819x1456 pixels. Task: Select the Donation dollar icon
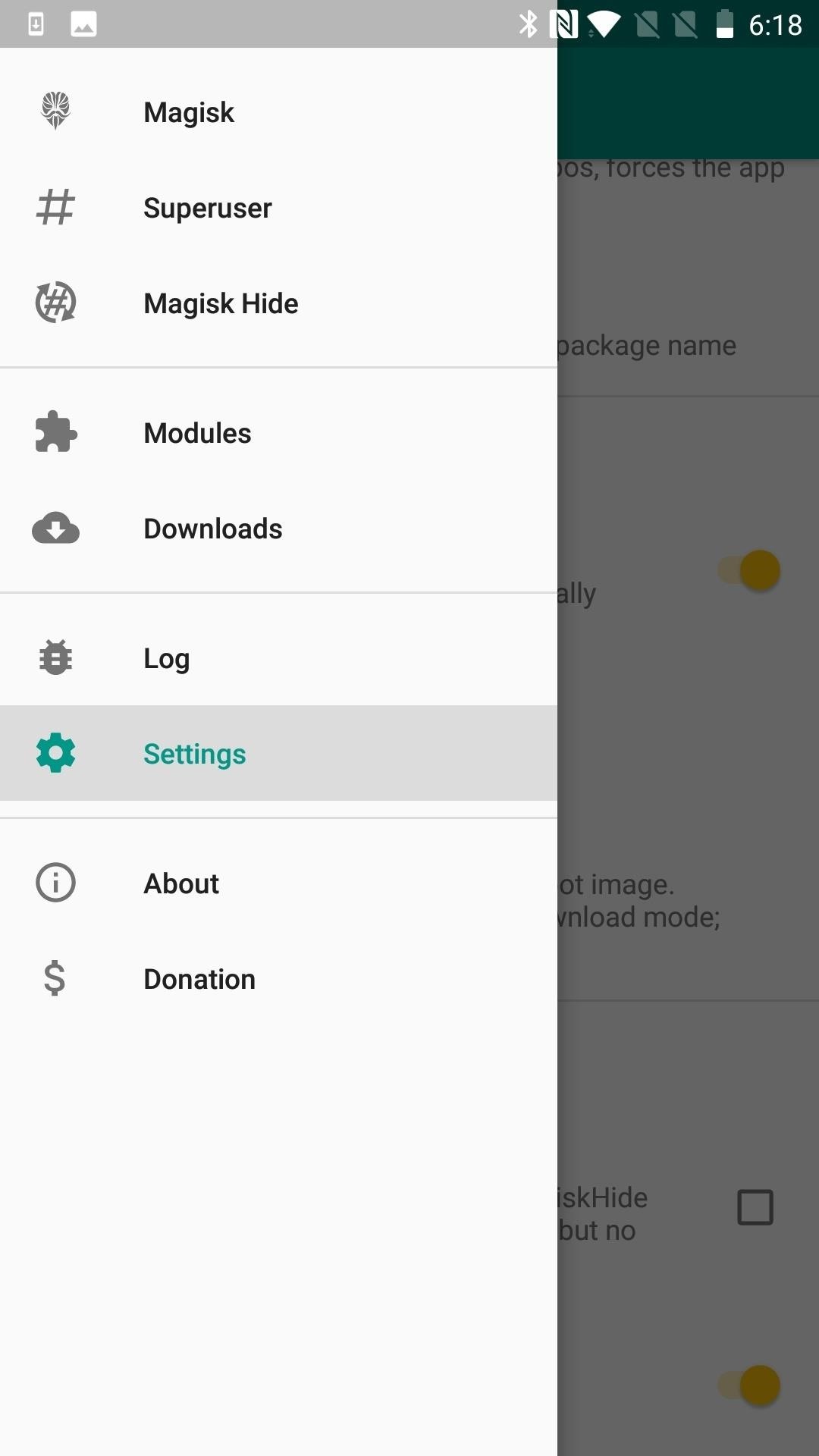tap(55, 978)
